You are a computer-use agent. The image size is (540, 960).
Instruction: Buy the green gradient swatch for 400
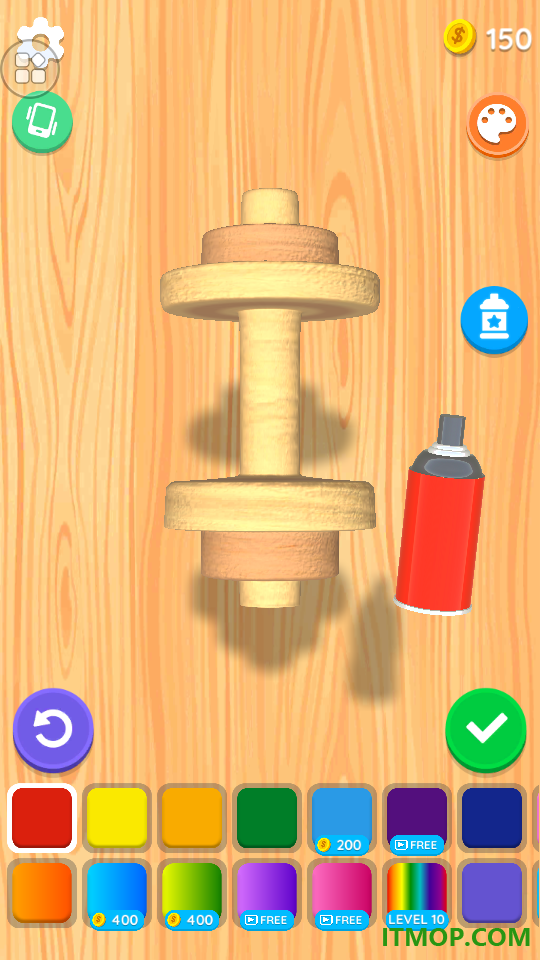(192, 893)
